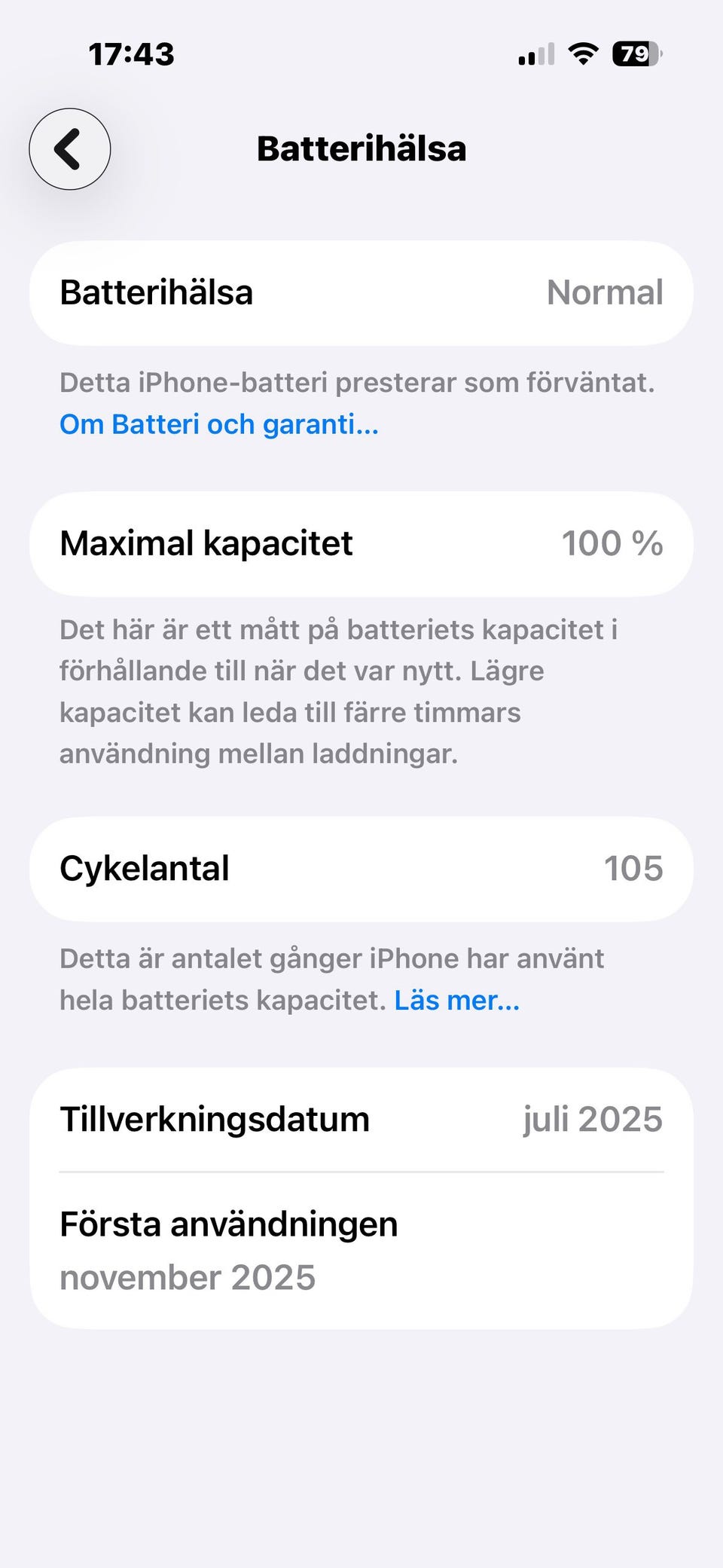Tap the 'Läs mer...' link under Cykelantal
This screenshot has height=1568, width=723.
(457, 1000)
